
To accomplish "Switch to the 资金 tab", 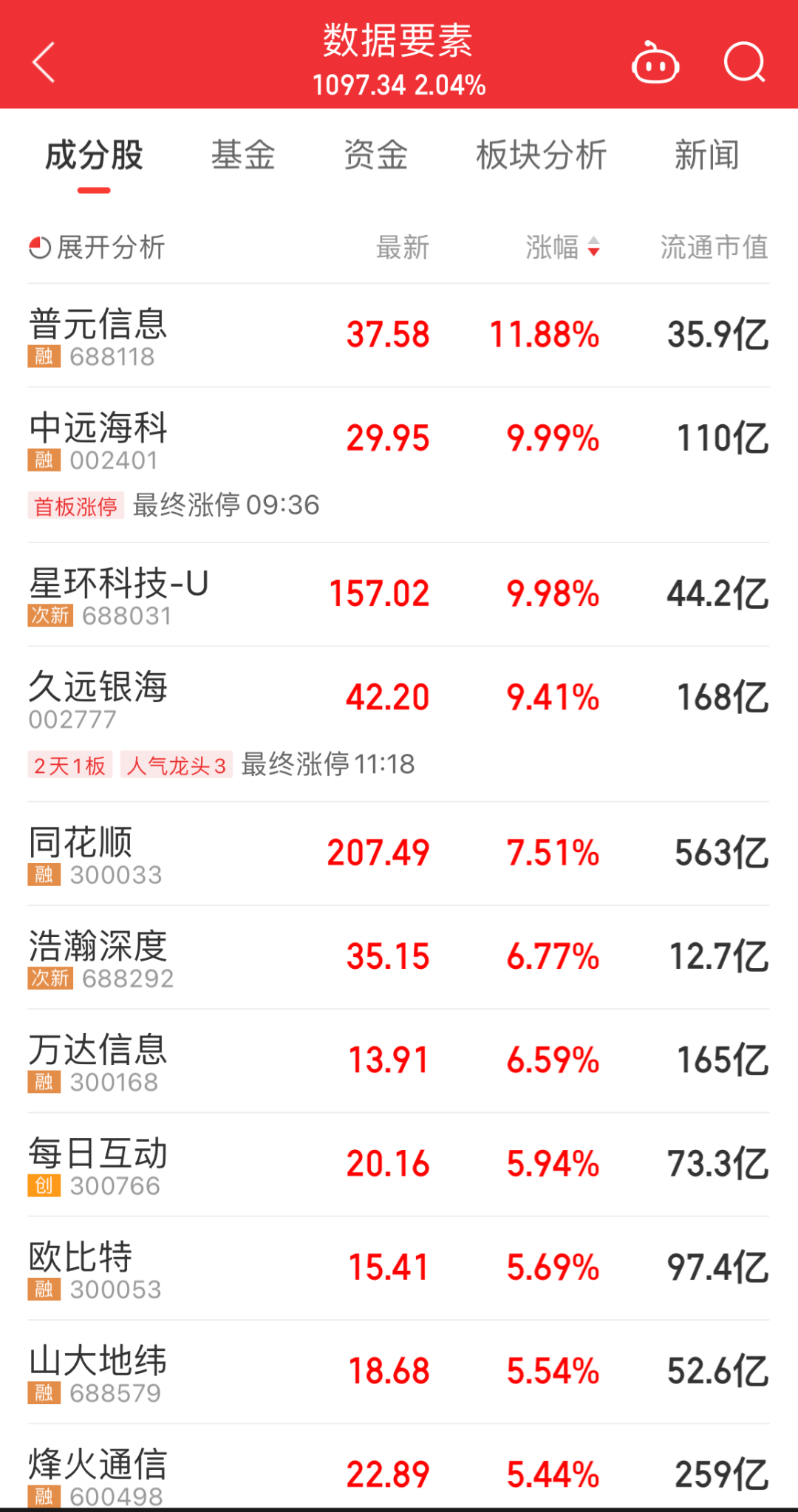I will [375, 155].
